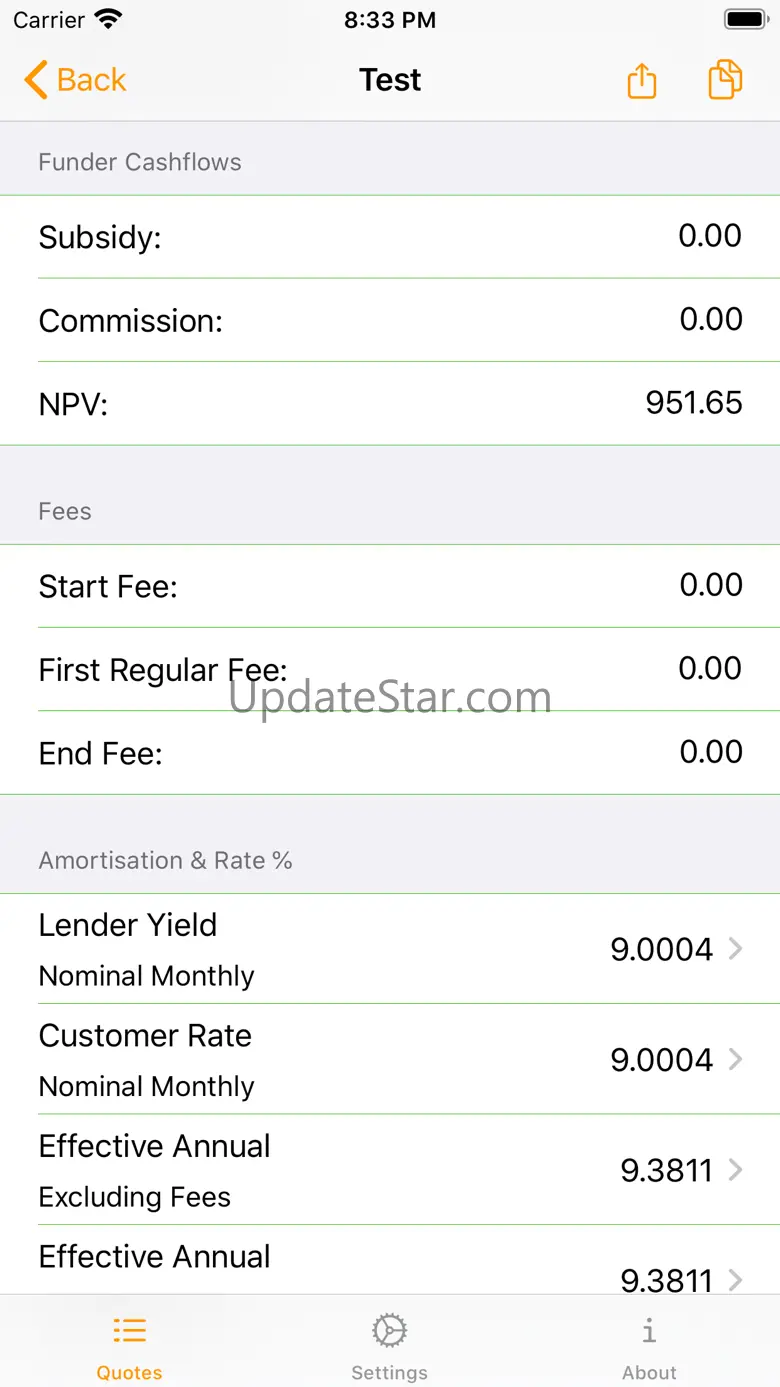The image size is (780, 1387).
Task: Switch to the About tab
Action: coord(649,1346)
